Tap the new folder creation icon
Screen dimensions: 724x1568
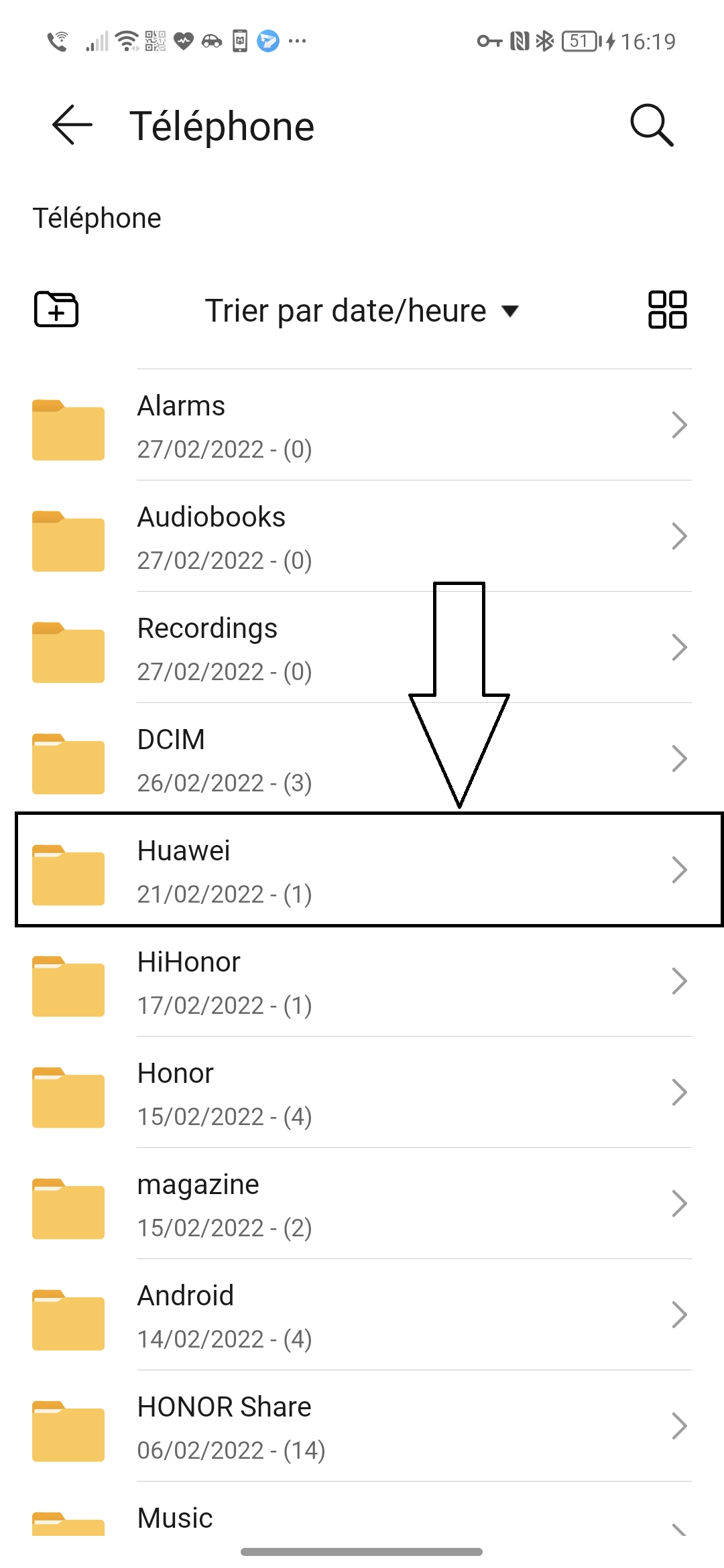56,310
